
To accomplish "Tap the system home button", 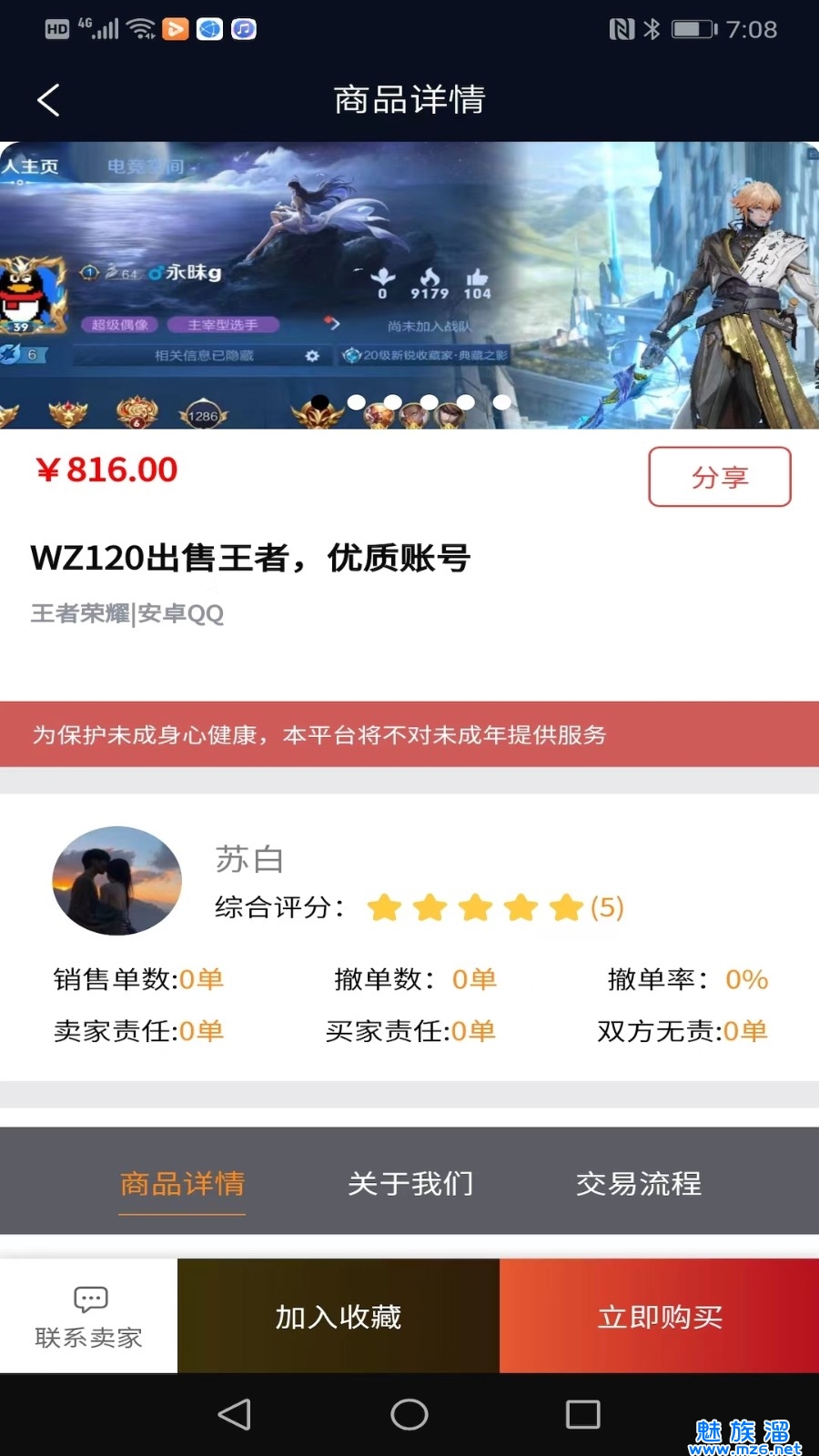I will tap(409, 1414).
